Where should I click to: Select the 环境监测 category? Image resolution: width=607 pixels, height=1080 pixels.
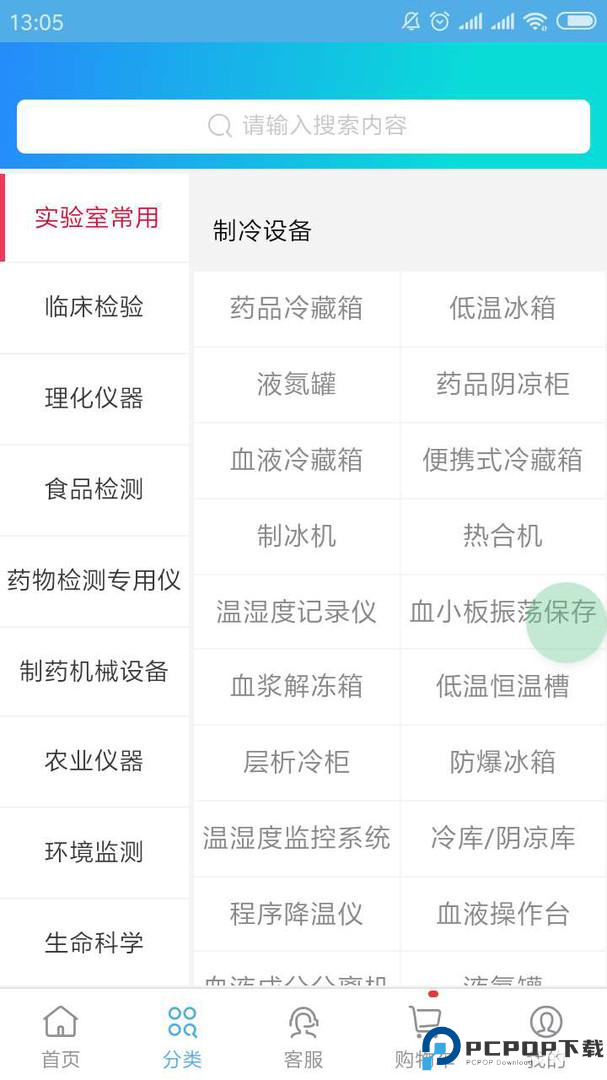pos(94,852)
